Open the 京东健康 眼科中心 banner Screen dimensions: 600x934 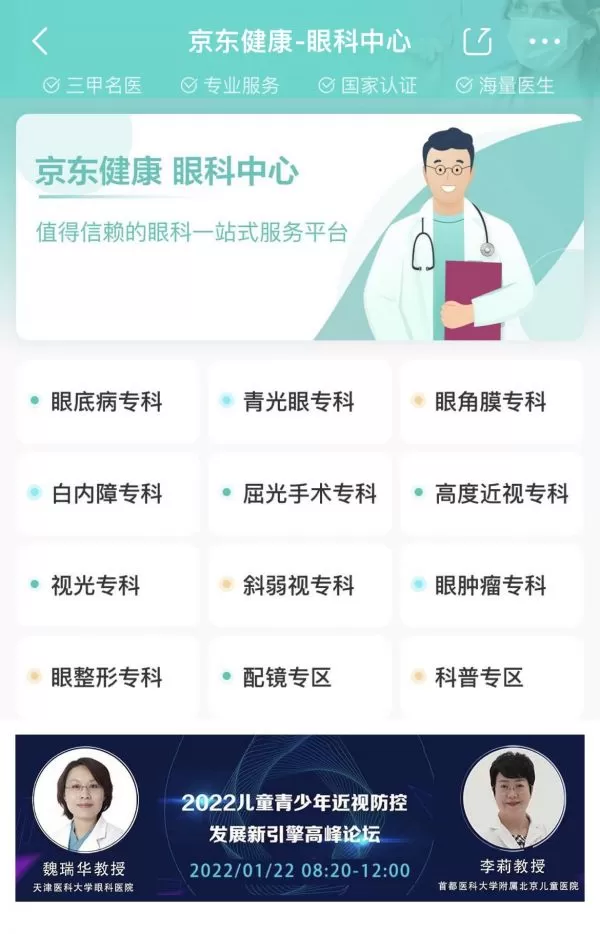pyautogui.click(x=299, y=227)
